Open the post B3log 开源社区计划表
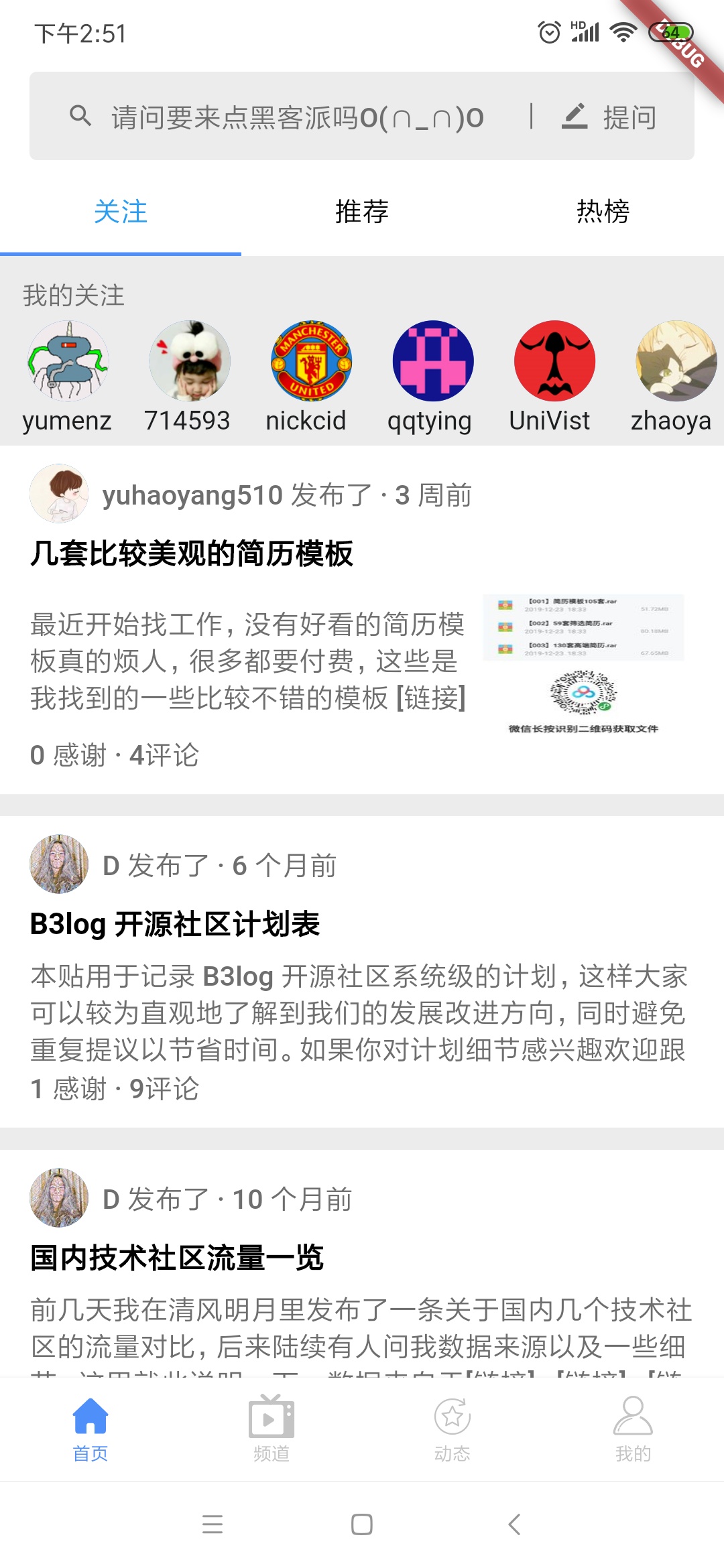Image resolution: width=724 pixels, height=1568 pixels. click(x=175, y=924)
